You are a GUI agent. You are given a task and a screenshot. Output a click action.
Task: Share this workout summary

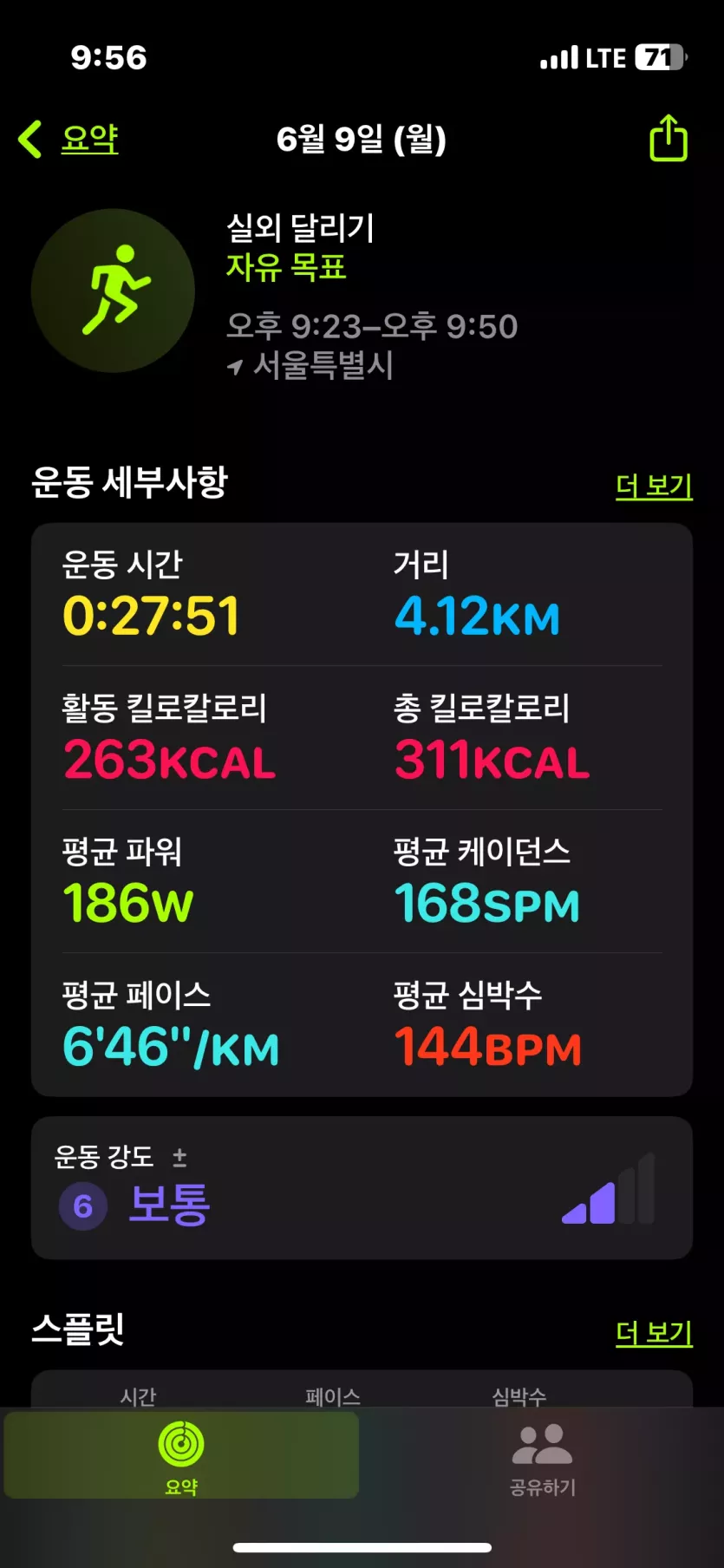point(668,139)
